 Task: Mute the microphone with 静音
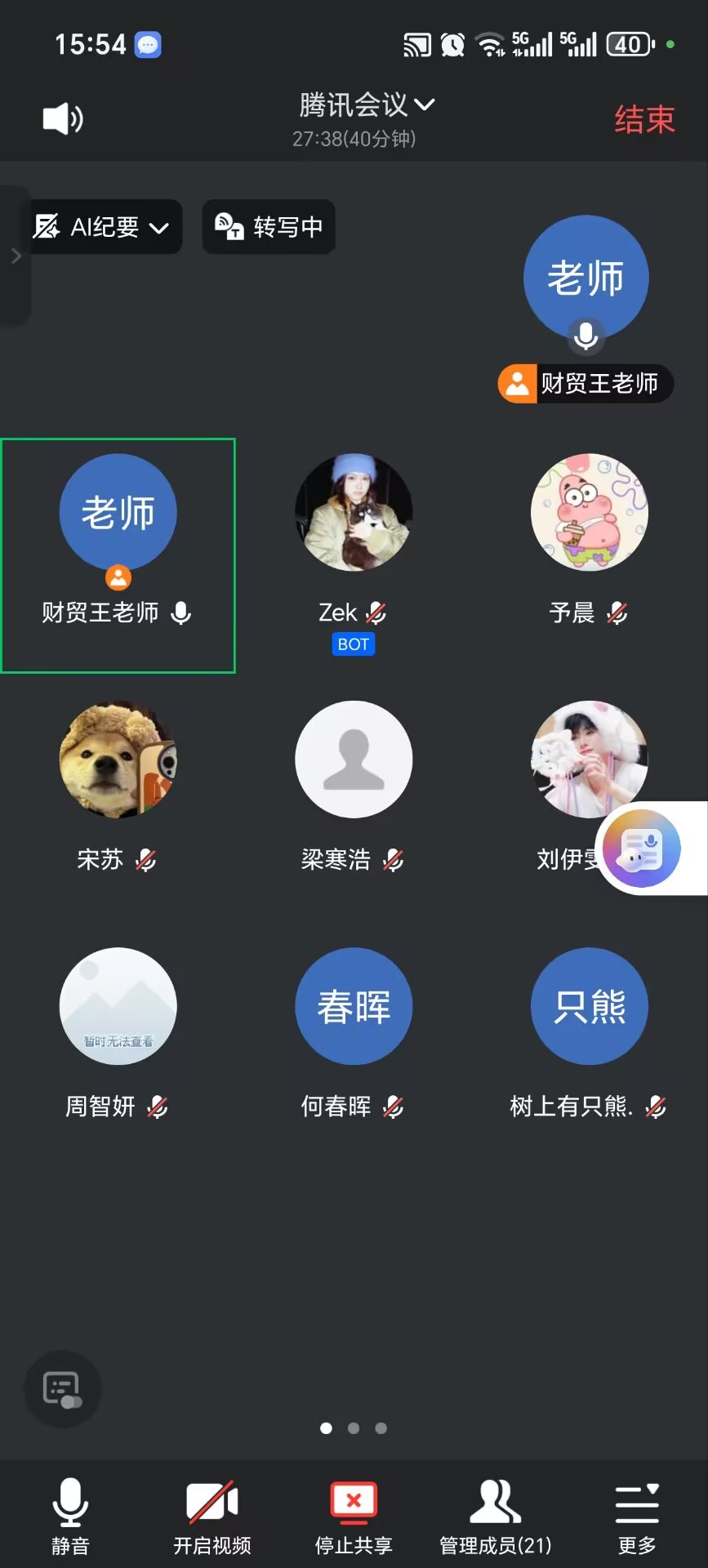(x=70, y=1516)
